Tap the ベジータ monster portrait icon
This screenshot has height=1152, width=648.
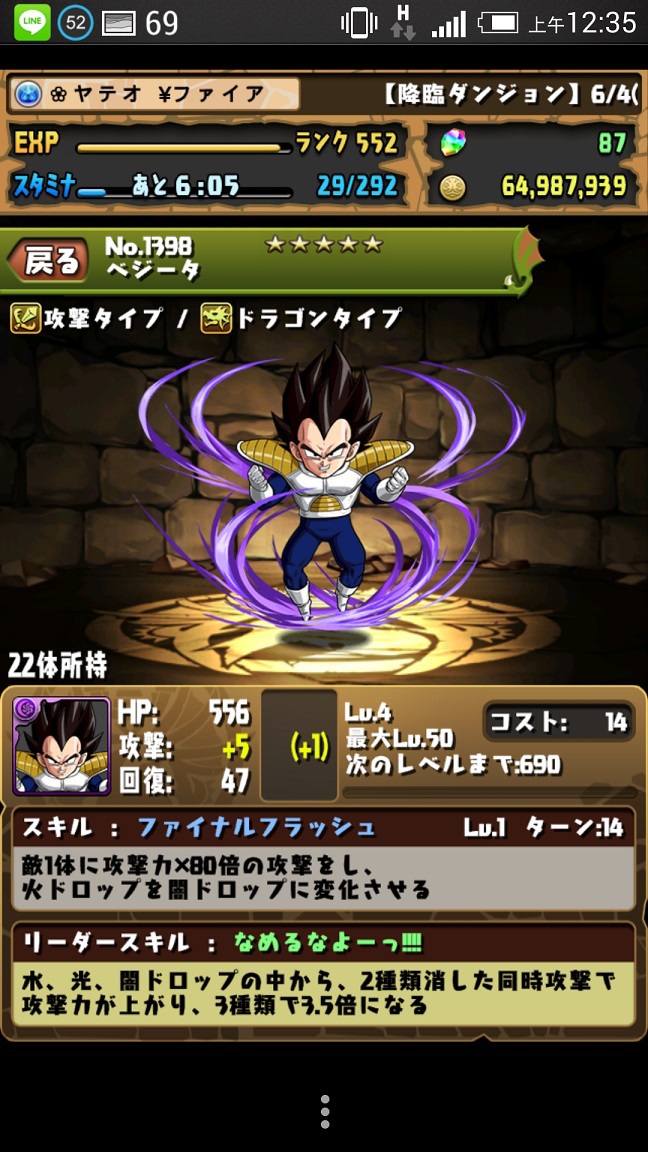pos(62,746)
